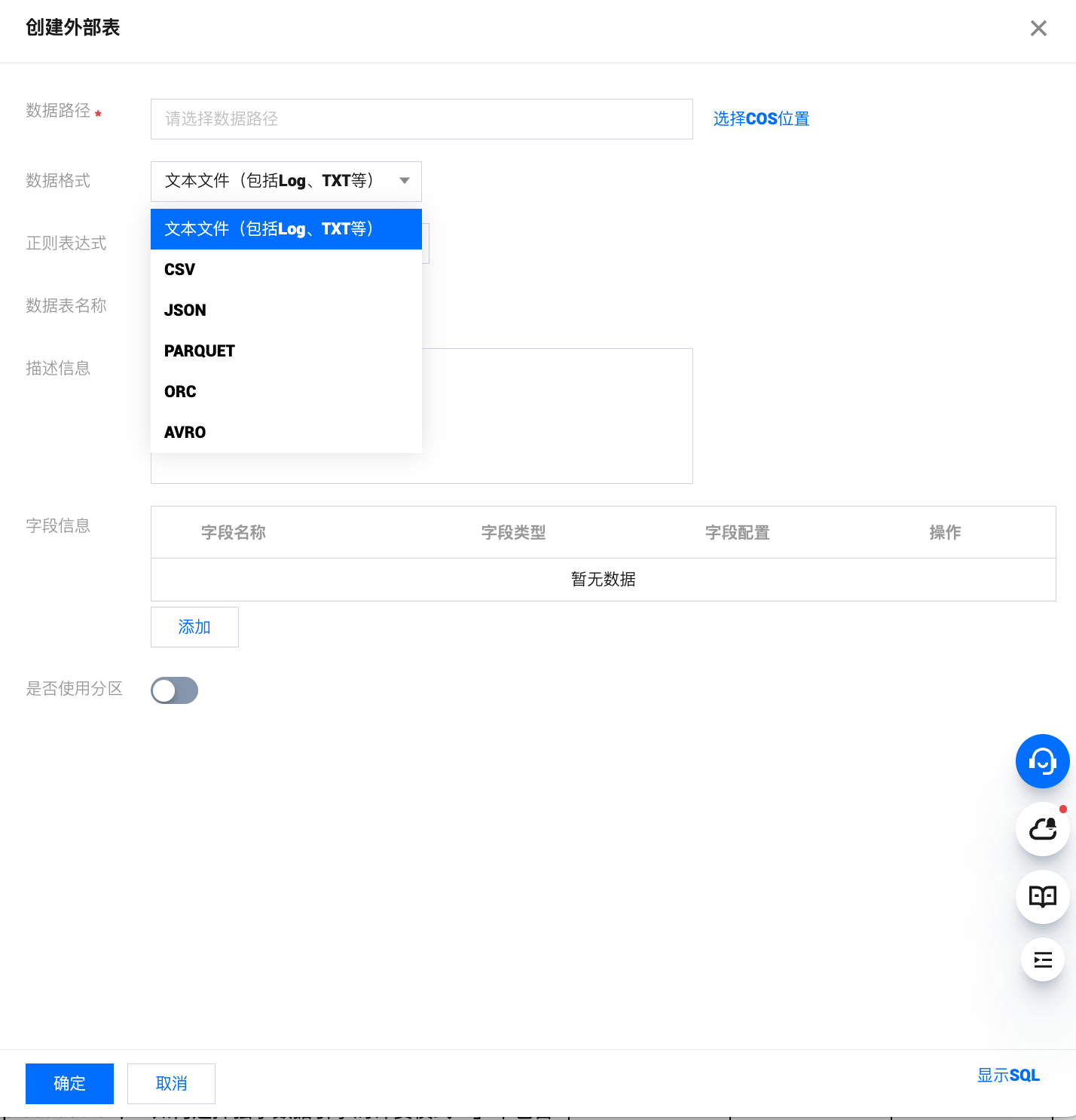The image size is (1076, 1120).
Task: Choose the JSON format option
Action: point(286,311)
